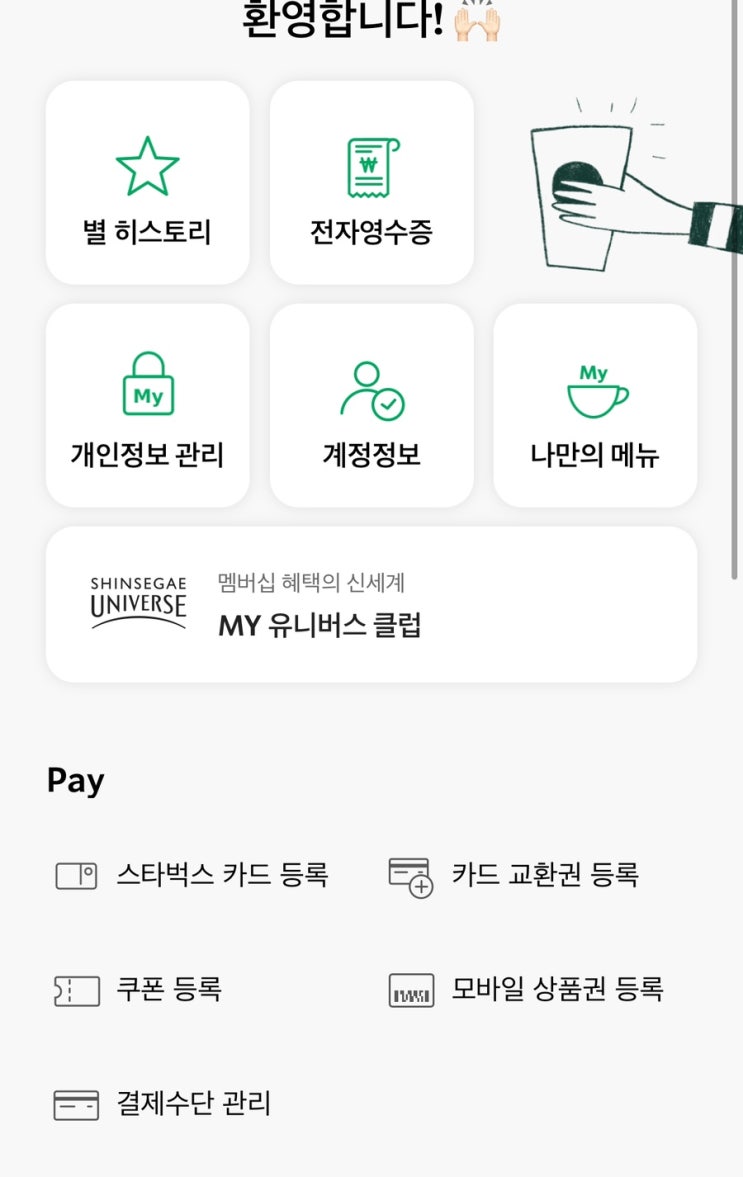Open 개인정보 관리 settings
This screenshot has width=743, height=1177.
click(147, 406)
